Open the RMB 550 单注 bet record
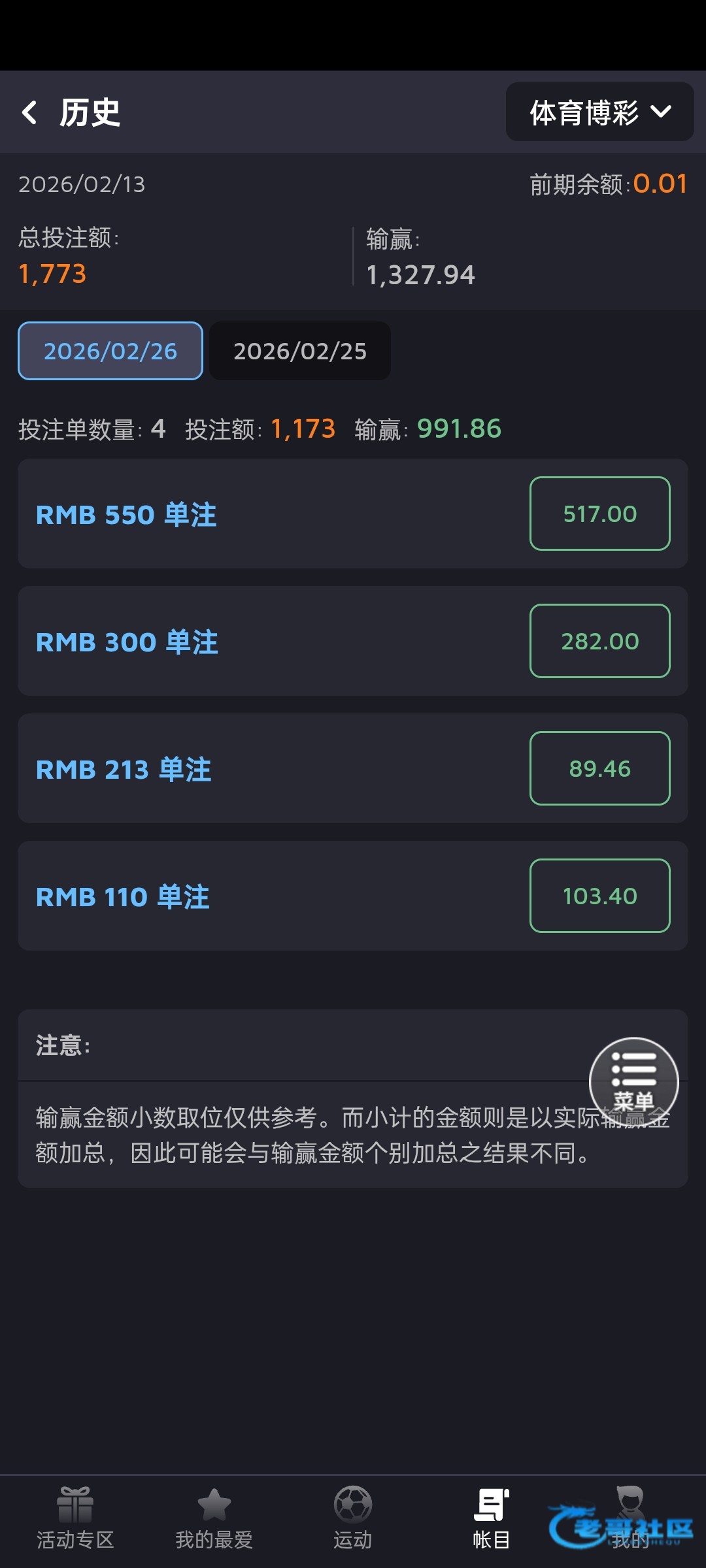 pos(352,514)
